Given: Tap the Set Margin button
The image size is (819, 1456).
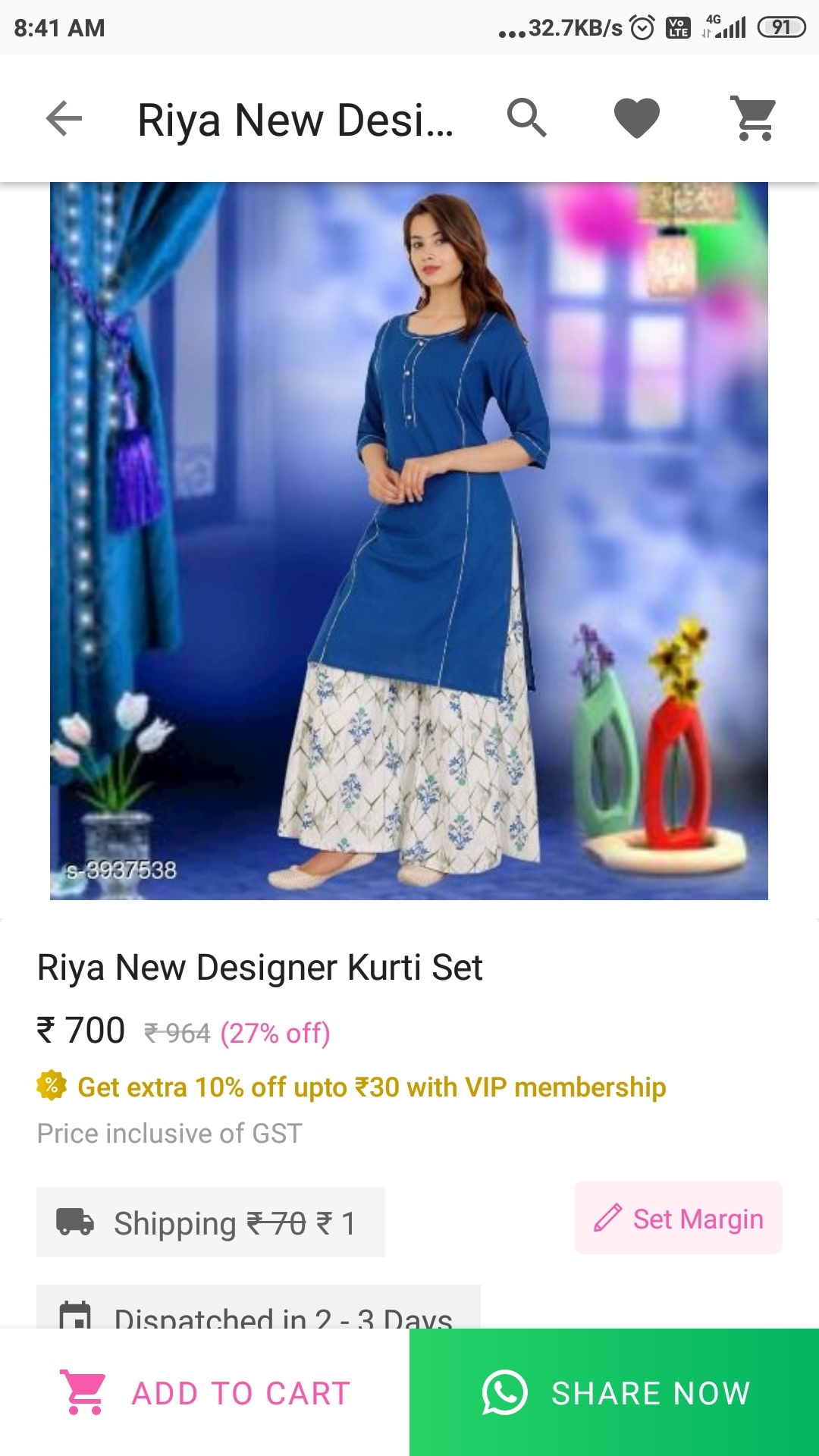Looking at the screenshot, I should point(678,1218).
